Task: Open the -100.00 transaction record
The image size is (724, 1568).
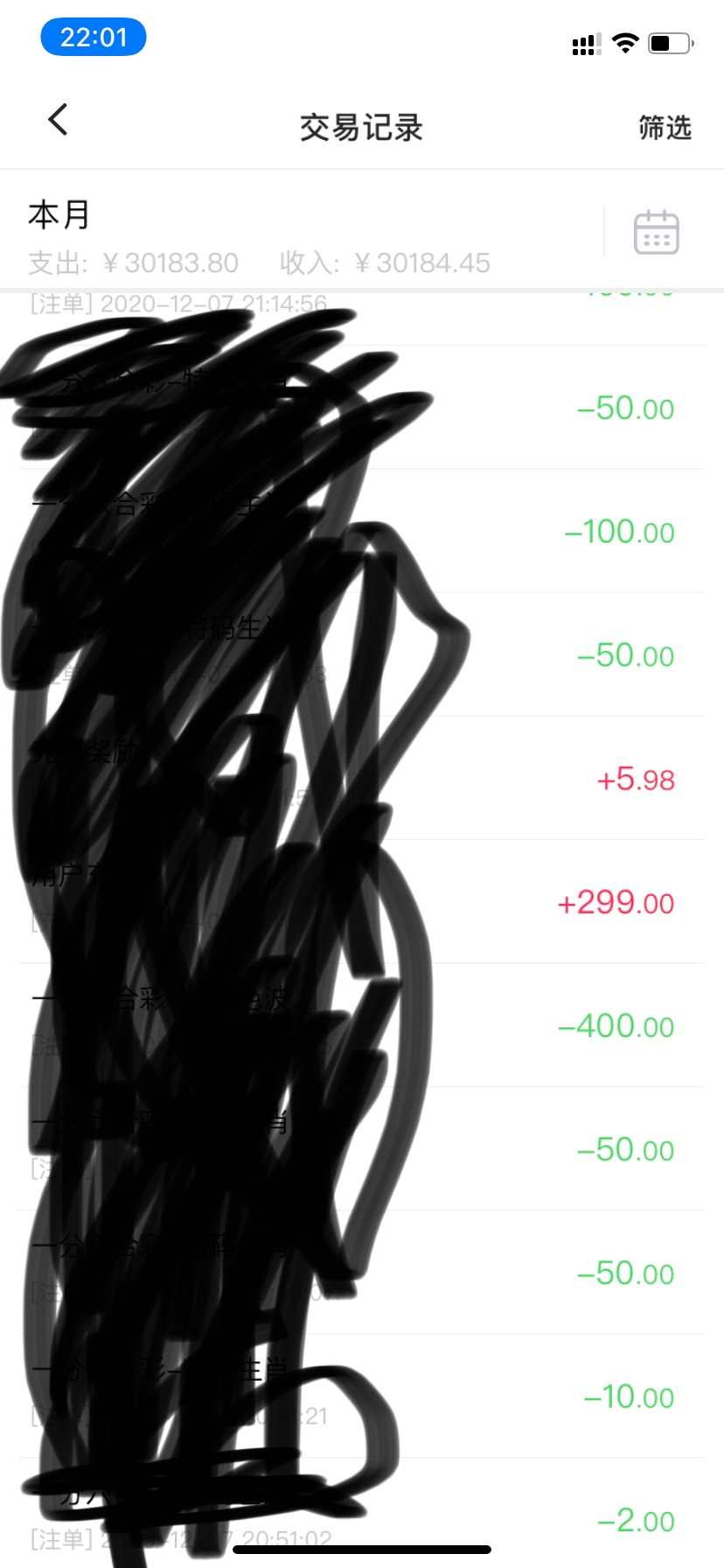Action: coord(362,531)
